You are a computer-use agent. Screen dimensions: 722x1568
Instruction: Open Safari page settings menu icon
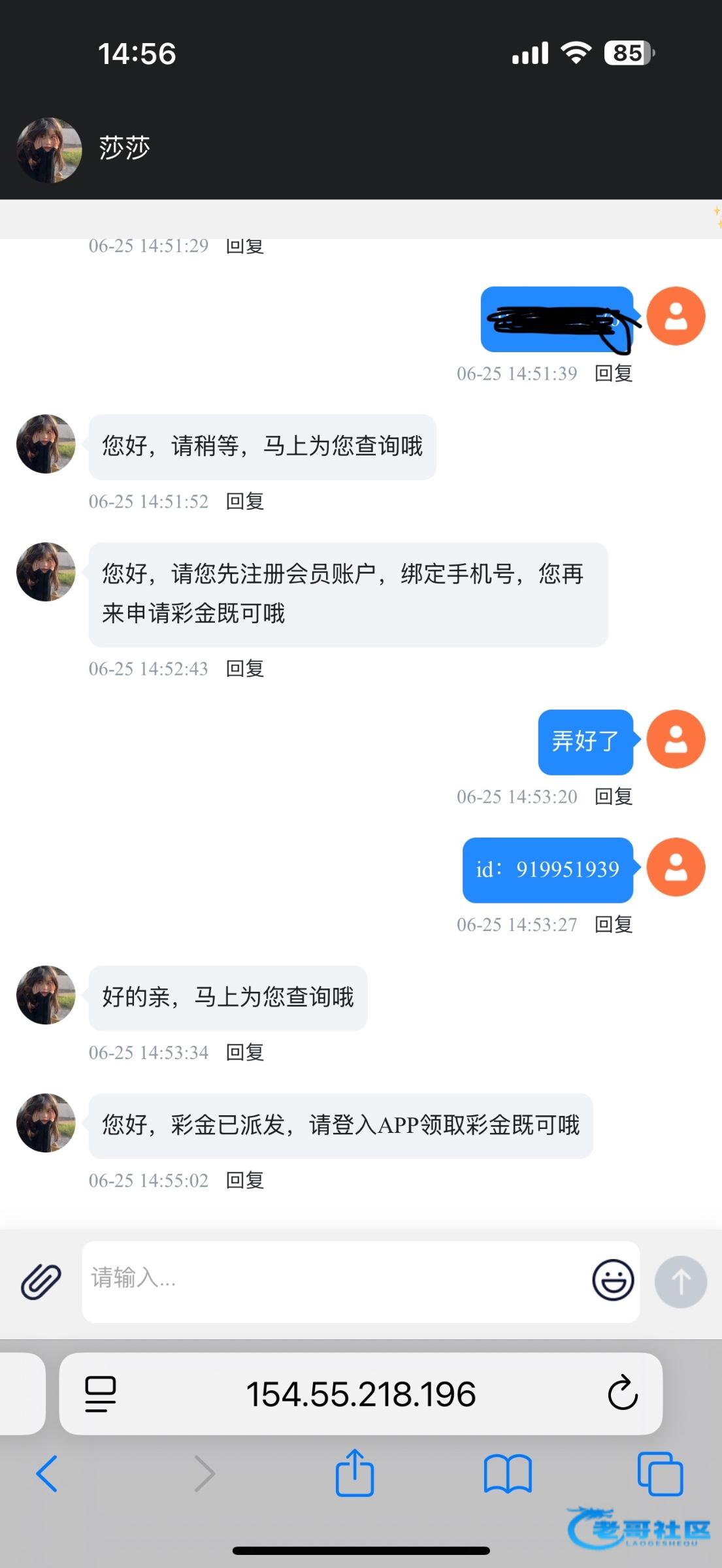tap(101, 1394)
